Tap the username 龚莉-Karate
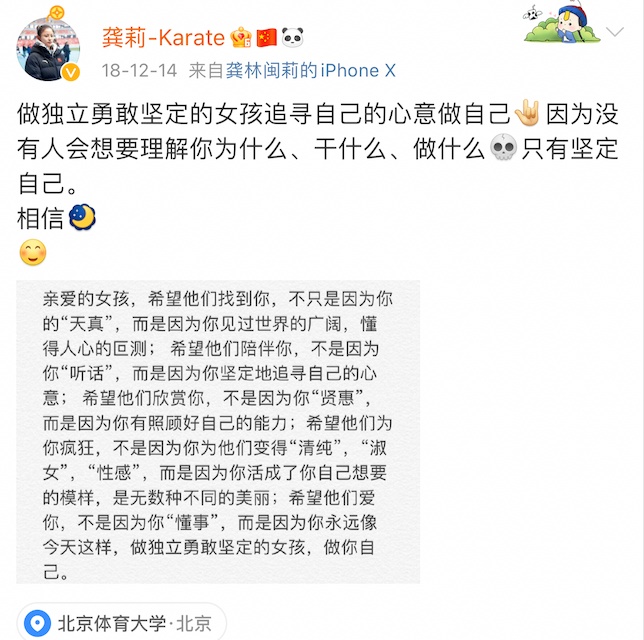 [161, 38]
